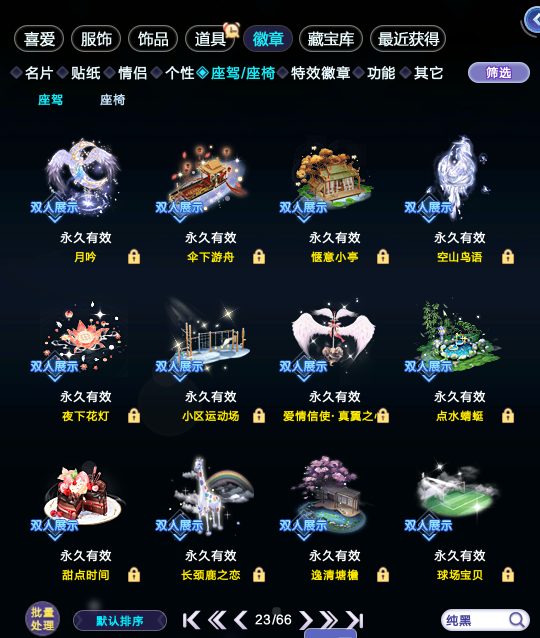Open the 筛选 filter button

[x=499, y=73]
